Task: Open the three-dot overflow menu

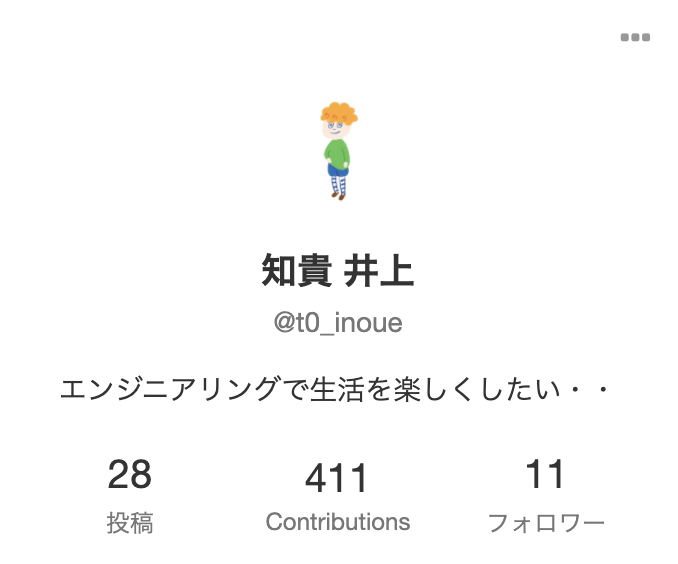Action: 635,38
